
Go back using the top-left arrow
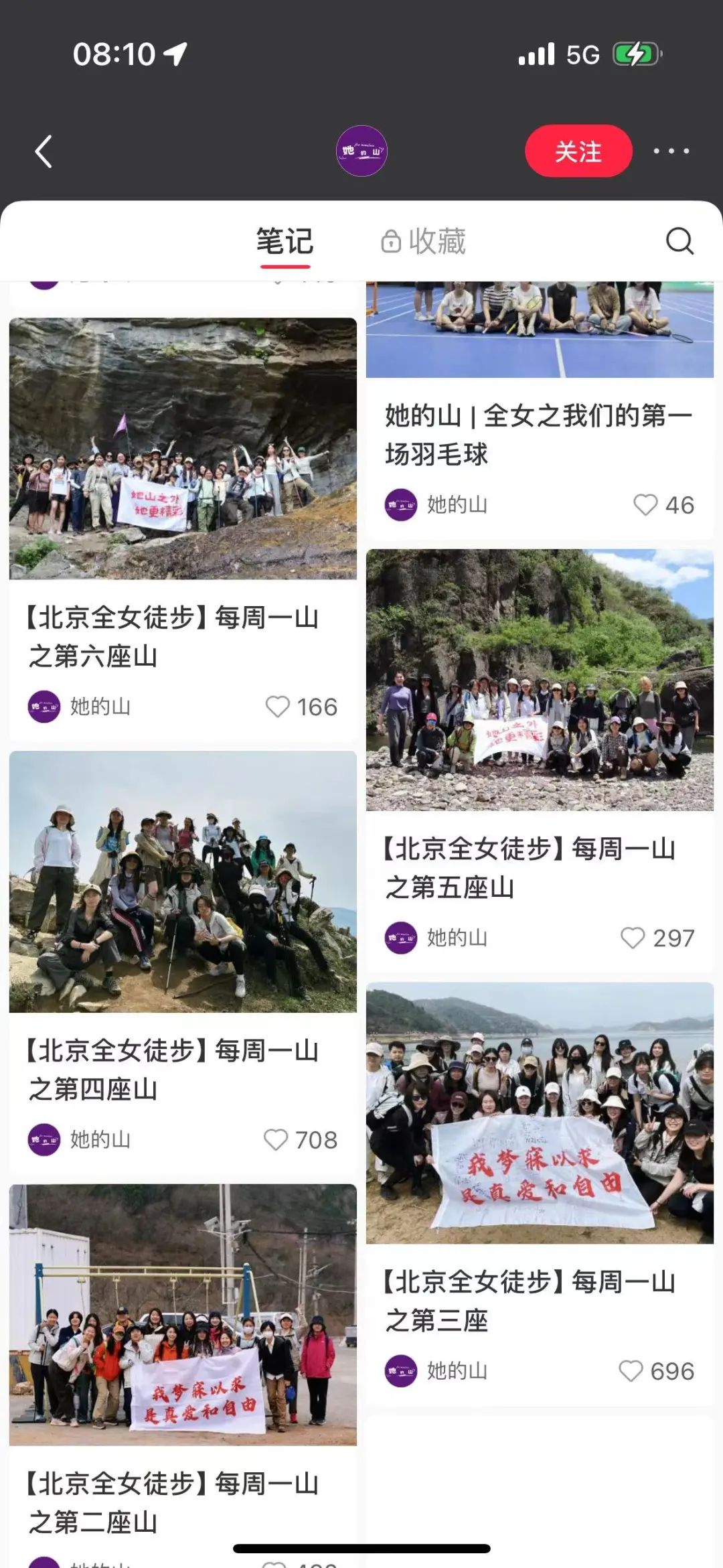(44, 151)
